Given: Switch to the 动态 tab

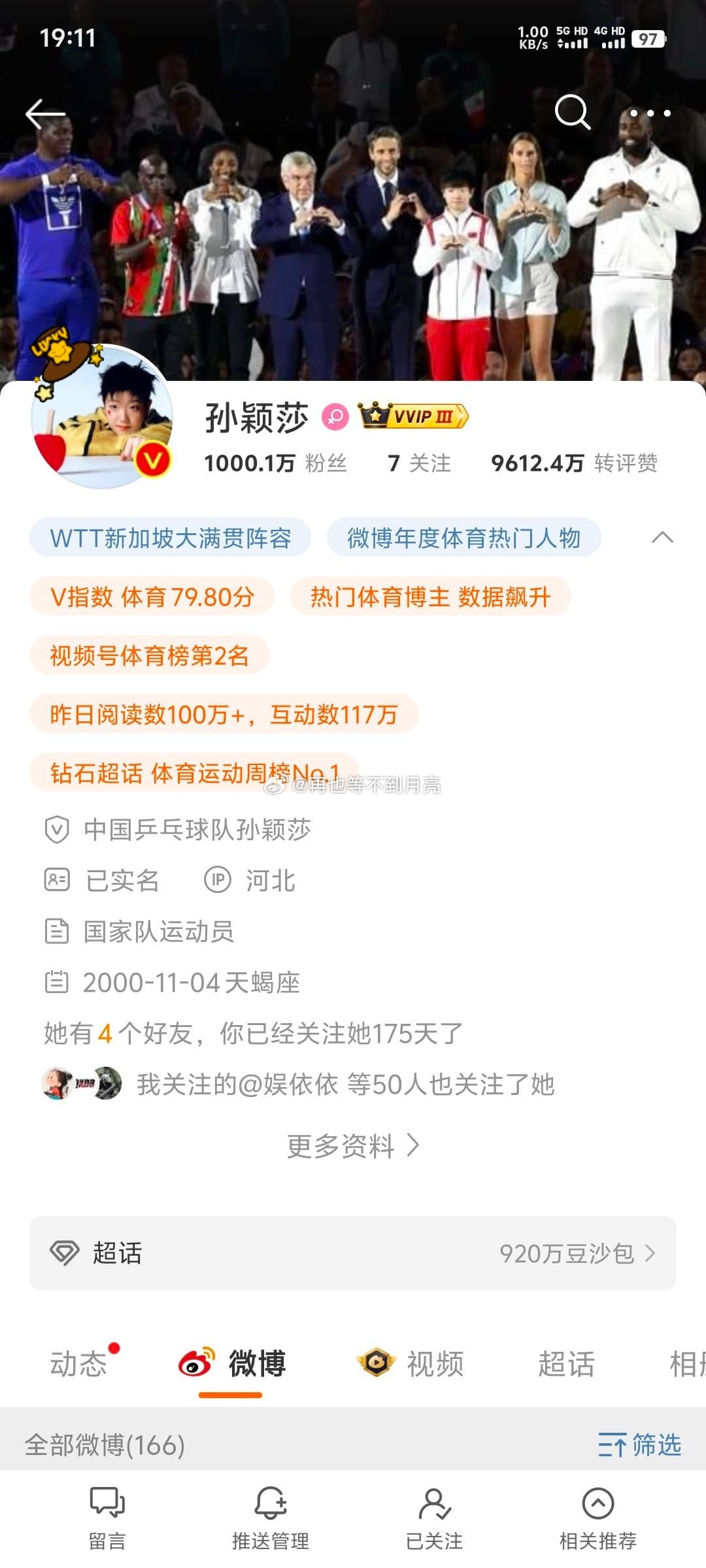Looking at the screenshot, I should tap(78, 1364).
